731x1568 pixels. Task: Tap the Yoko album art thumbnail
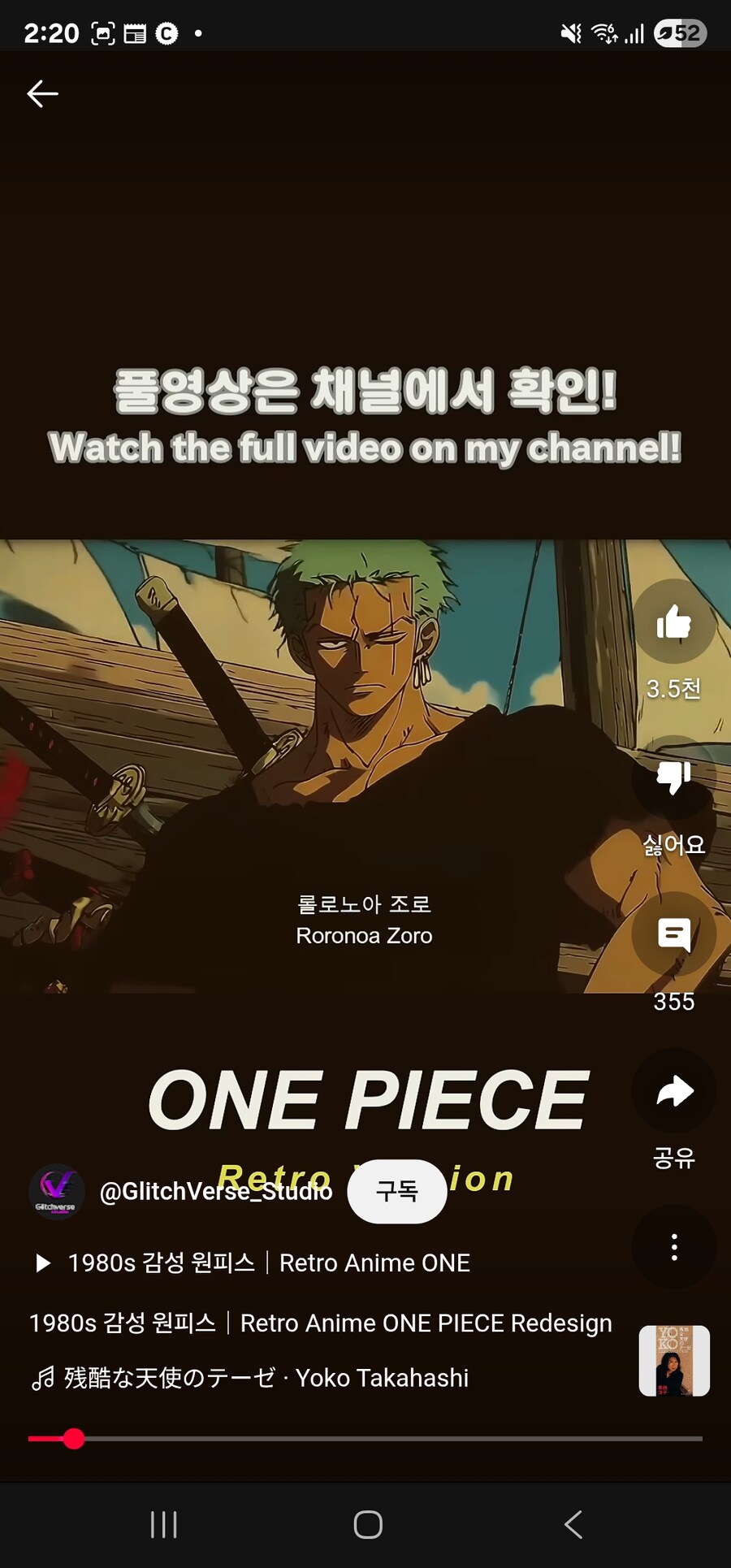(673, 1361)
